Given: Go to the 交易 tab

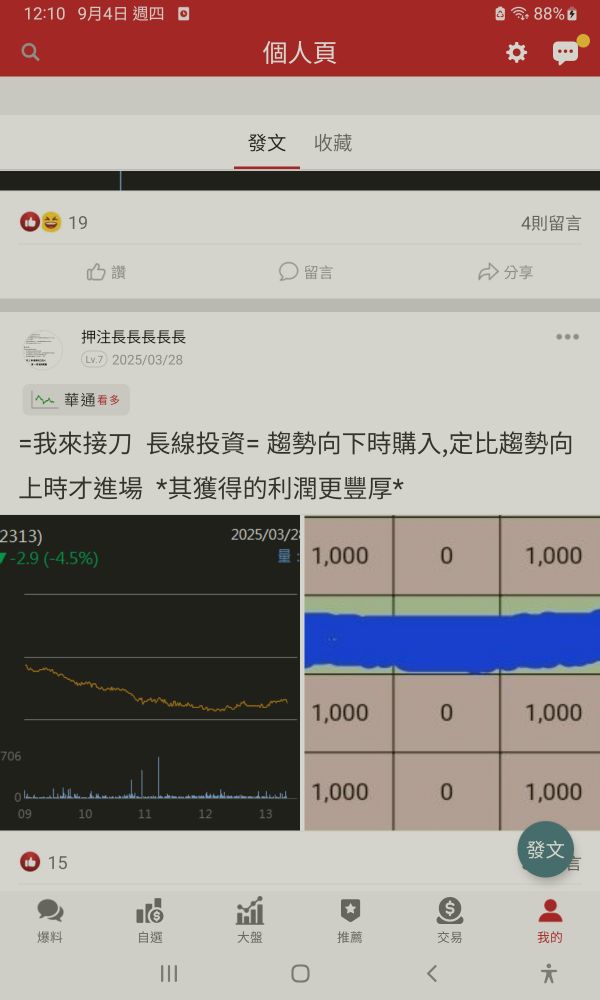Looking at the screenshot, I should (x=450, y=920).
